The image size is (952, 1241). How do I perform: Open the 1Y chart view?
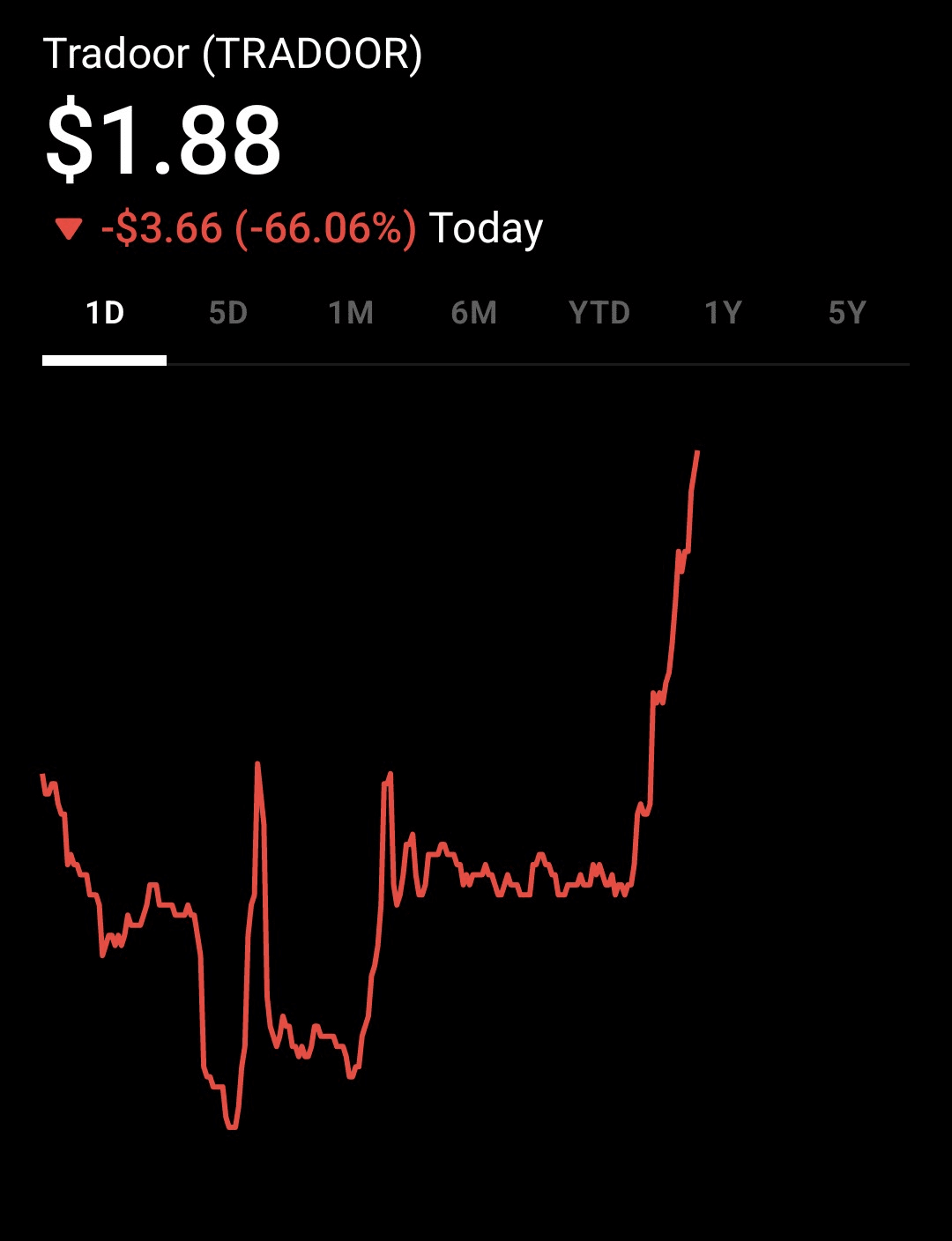pyautogui.click(x=723, y=313)
